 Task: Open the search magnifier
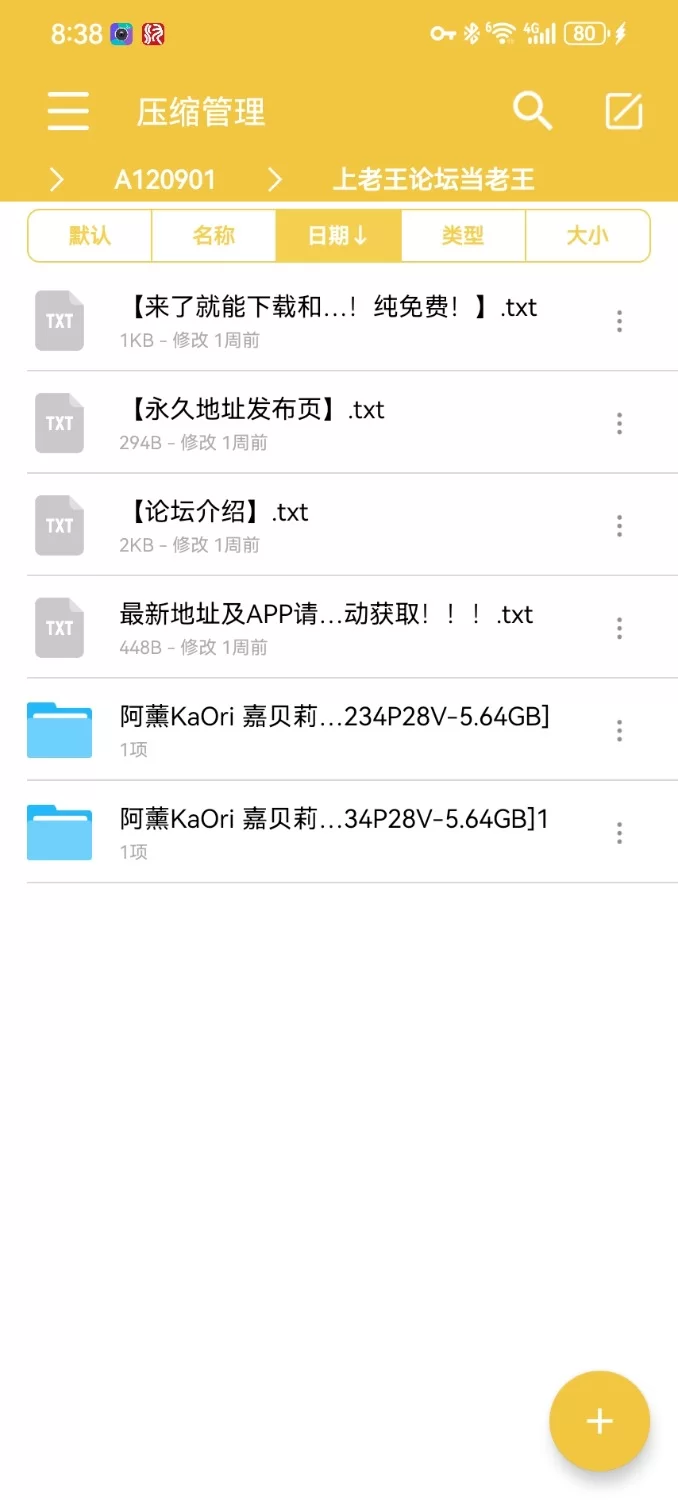(532, 111)
